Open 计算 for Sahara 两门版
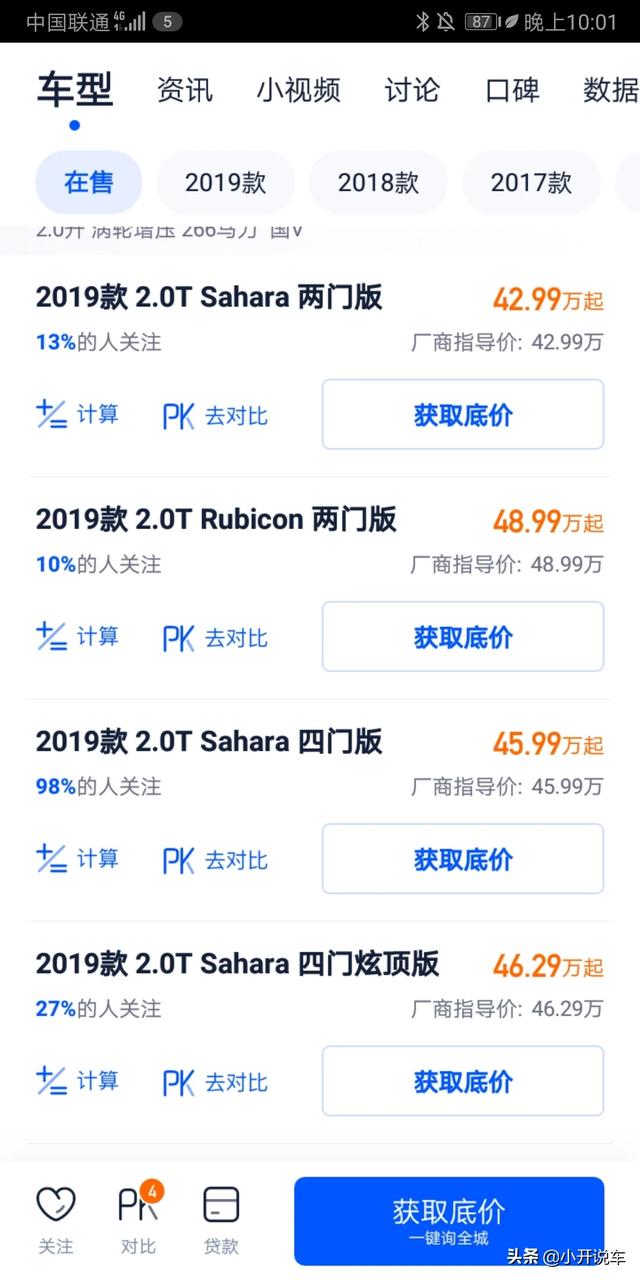 [77, 414]
